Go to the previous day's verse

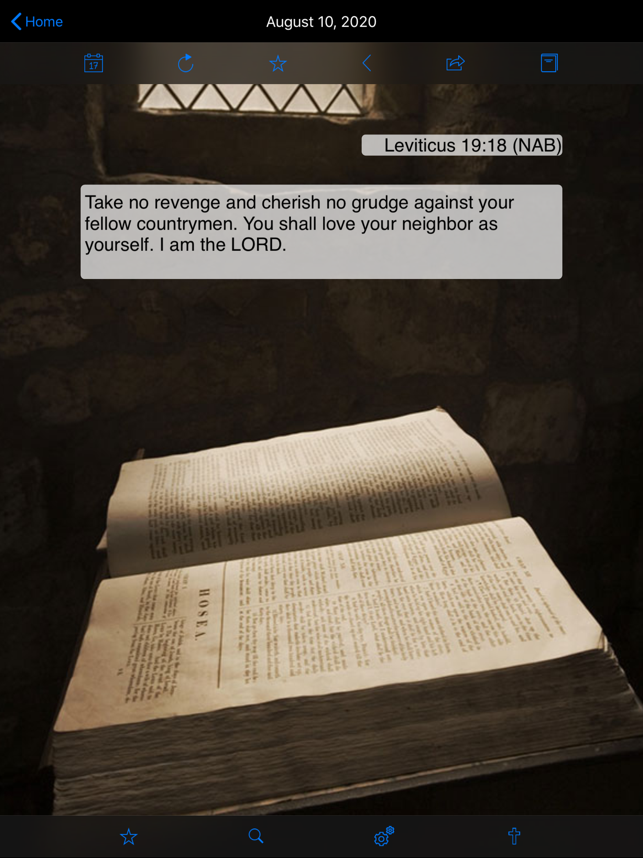[x=367, y=63]
